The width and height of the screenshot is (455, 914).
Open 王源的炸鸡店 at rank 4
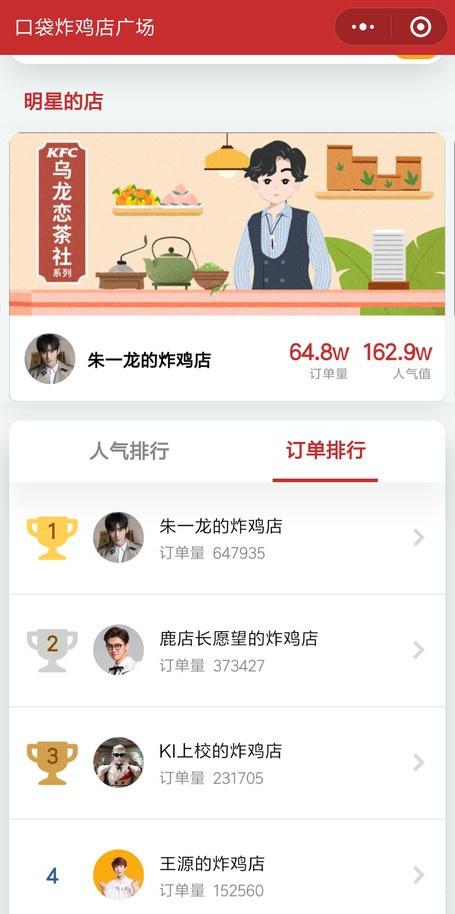point(227,867)
